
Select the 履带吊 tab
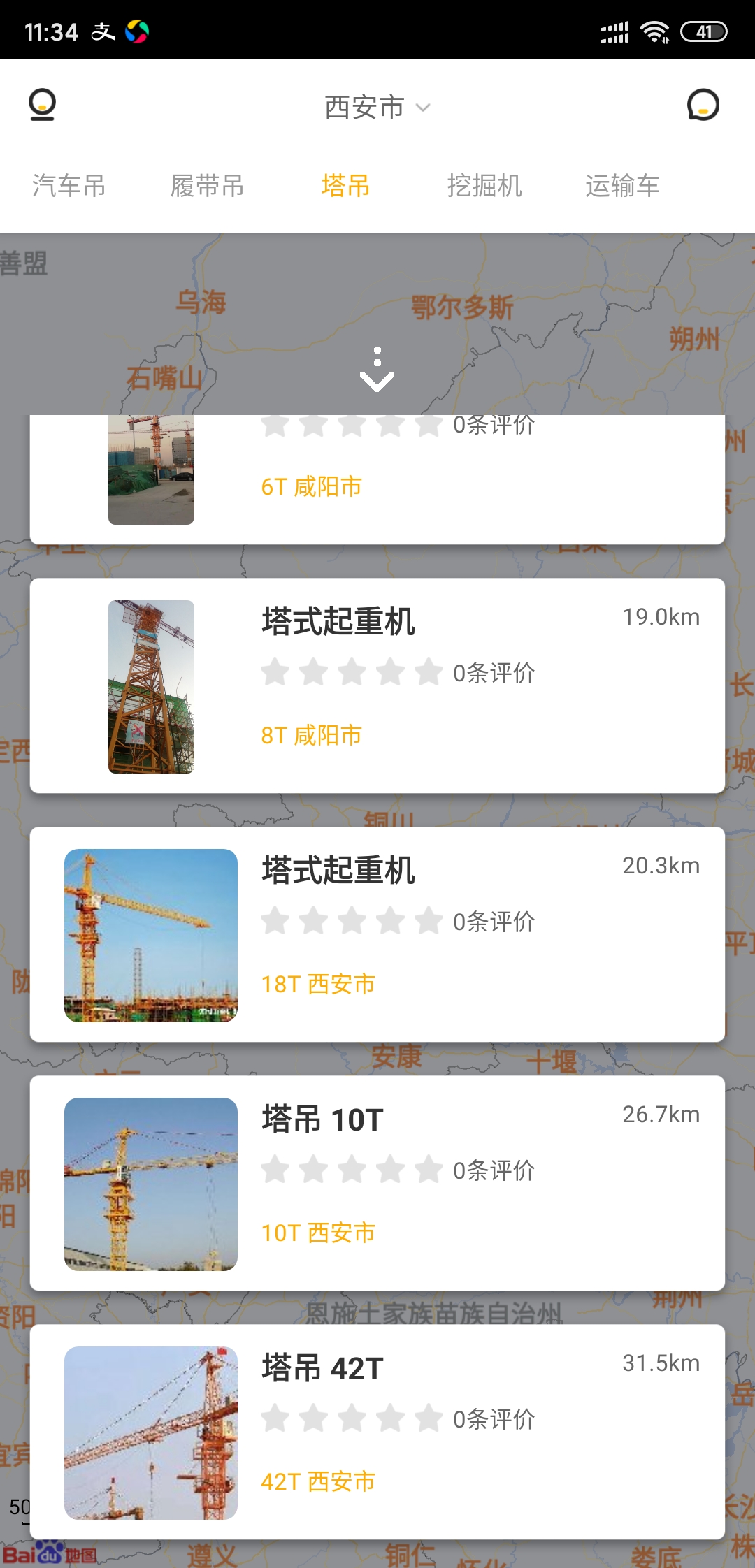[208, 185]
